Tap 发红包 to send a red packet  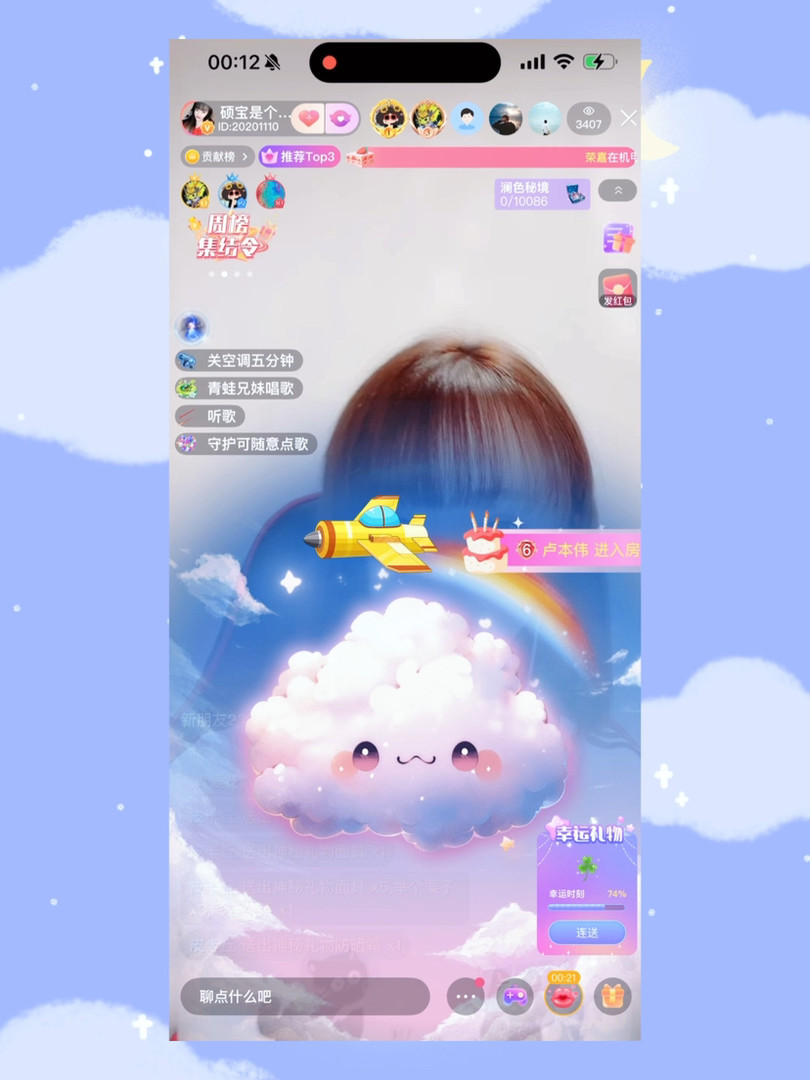tap(617, 289)
